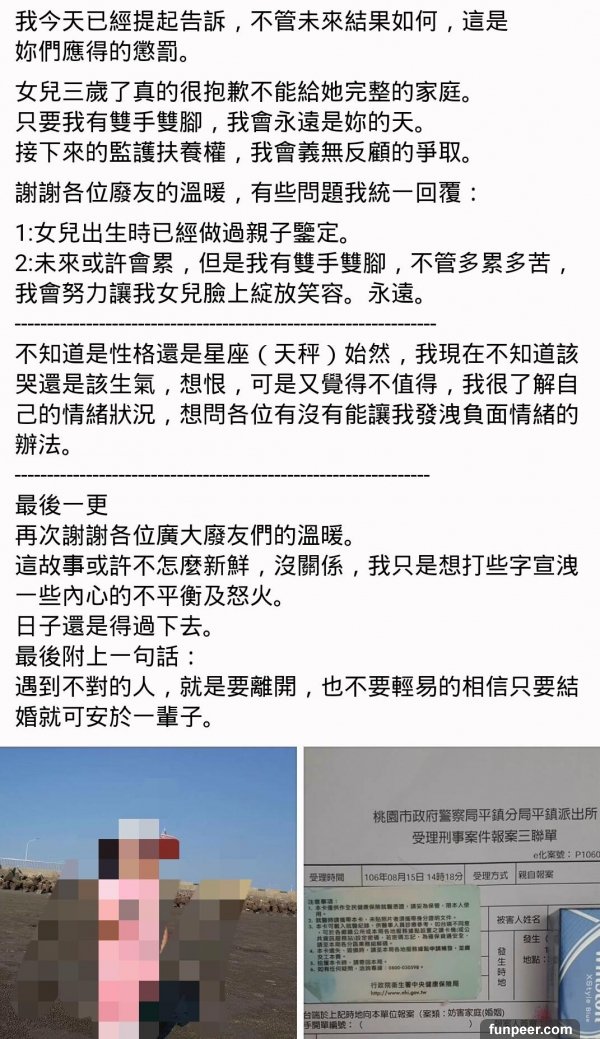Open the pixelated beach photo attachment
The width and height of the screenshot is (600, 1039).
click(148, 892)
